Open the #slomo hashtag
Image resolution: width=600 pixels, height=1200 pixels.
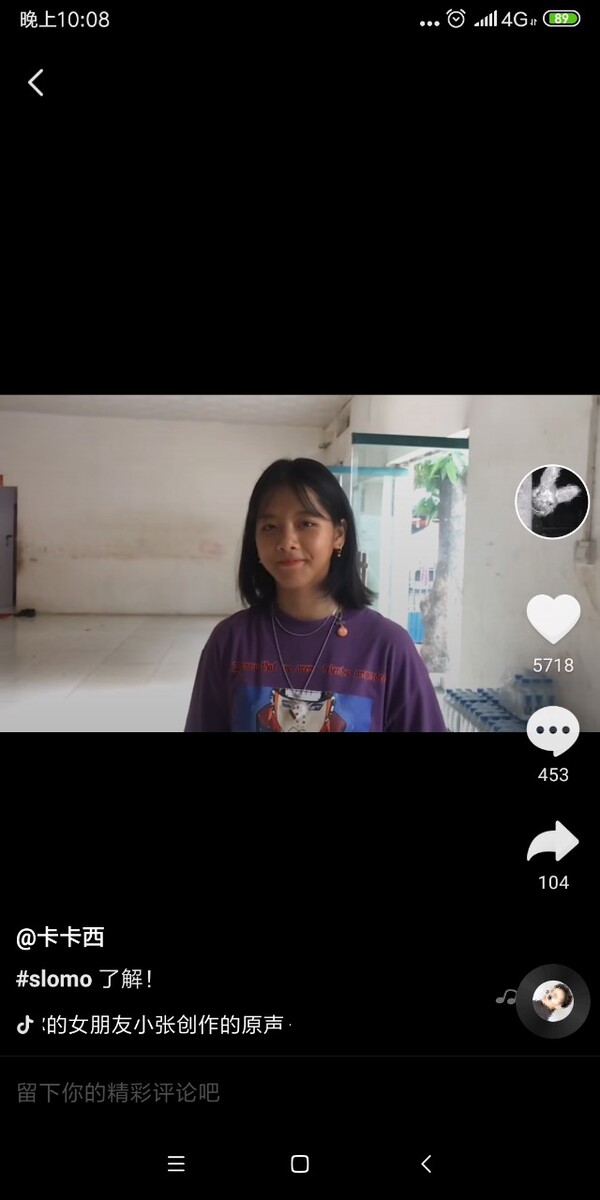click(54, 979)
